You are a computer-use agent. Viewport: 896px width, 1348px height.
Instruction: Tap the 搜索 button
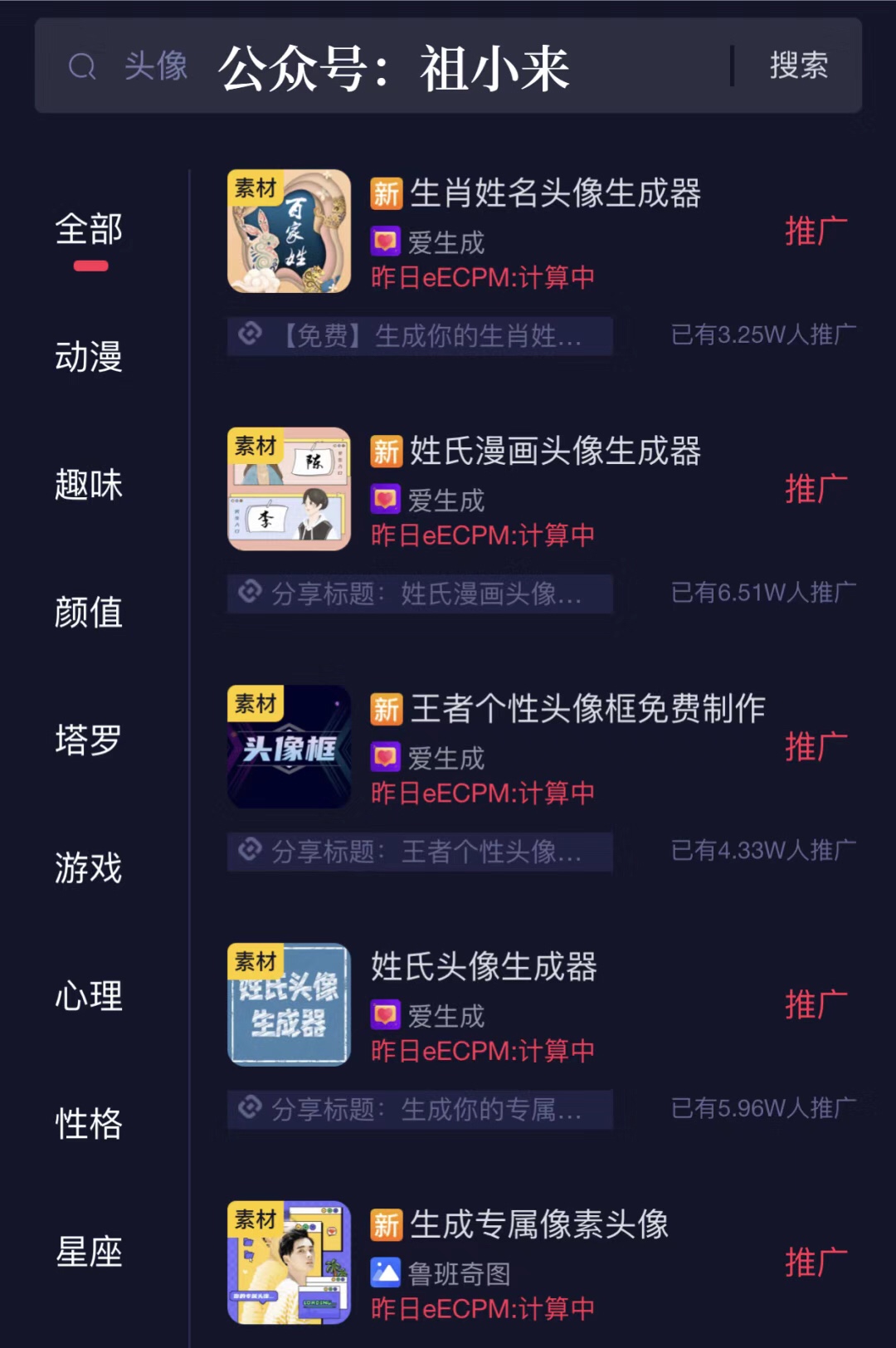(798, 66)
